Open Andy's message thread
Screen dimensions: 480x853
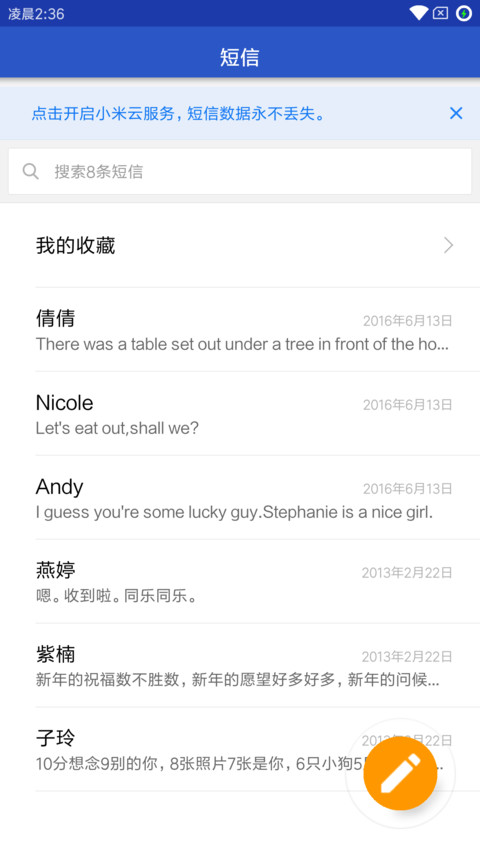(240, 497)
